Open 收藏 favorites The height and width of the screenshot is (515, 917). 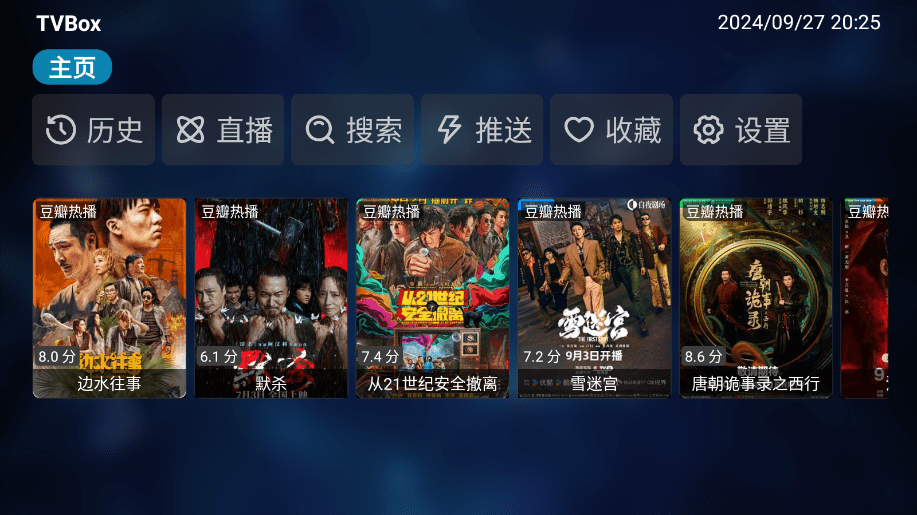(x=611, y=130)
